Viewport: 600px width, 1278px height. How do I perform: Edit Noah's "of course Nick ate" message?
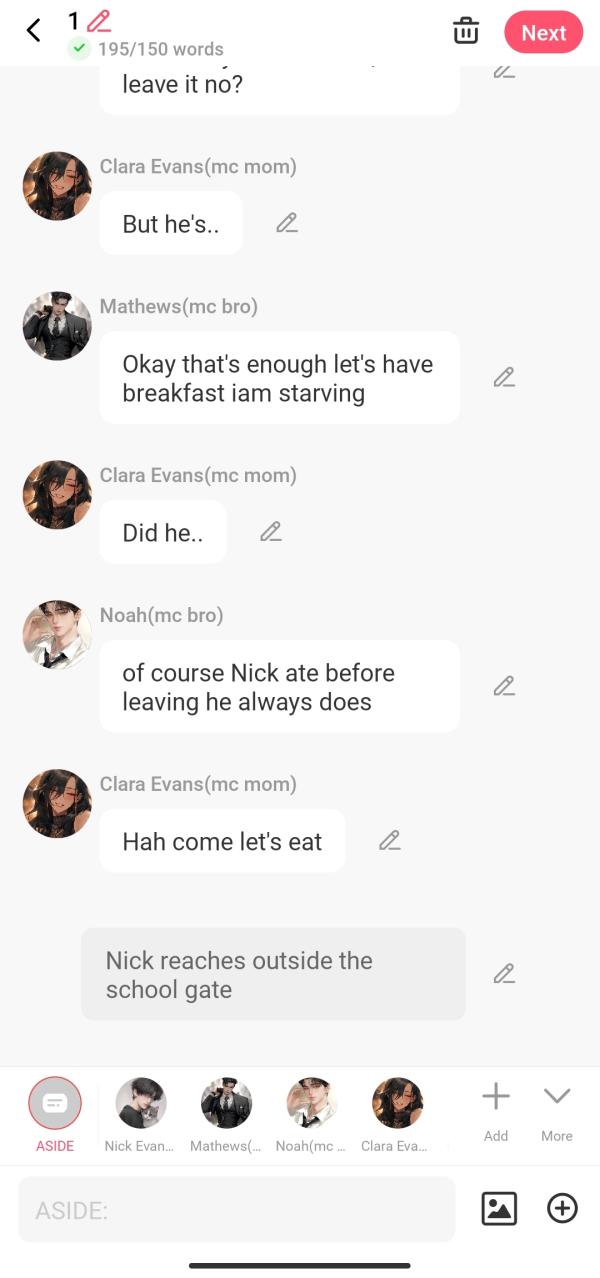point(504,686)
